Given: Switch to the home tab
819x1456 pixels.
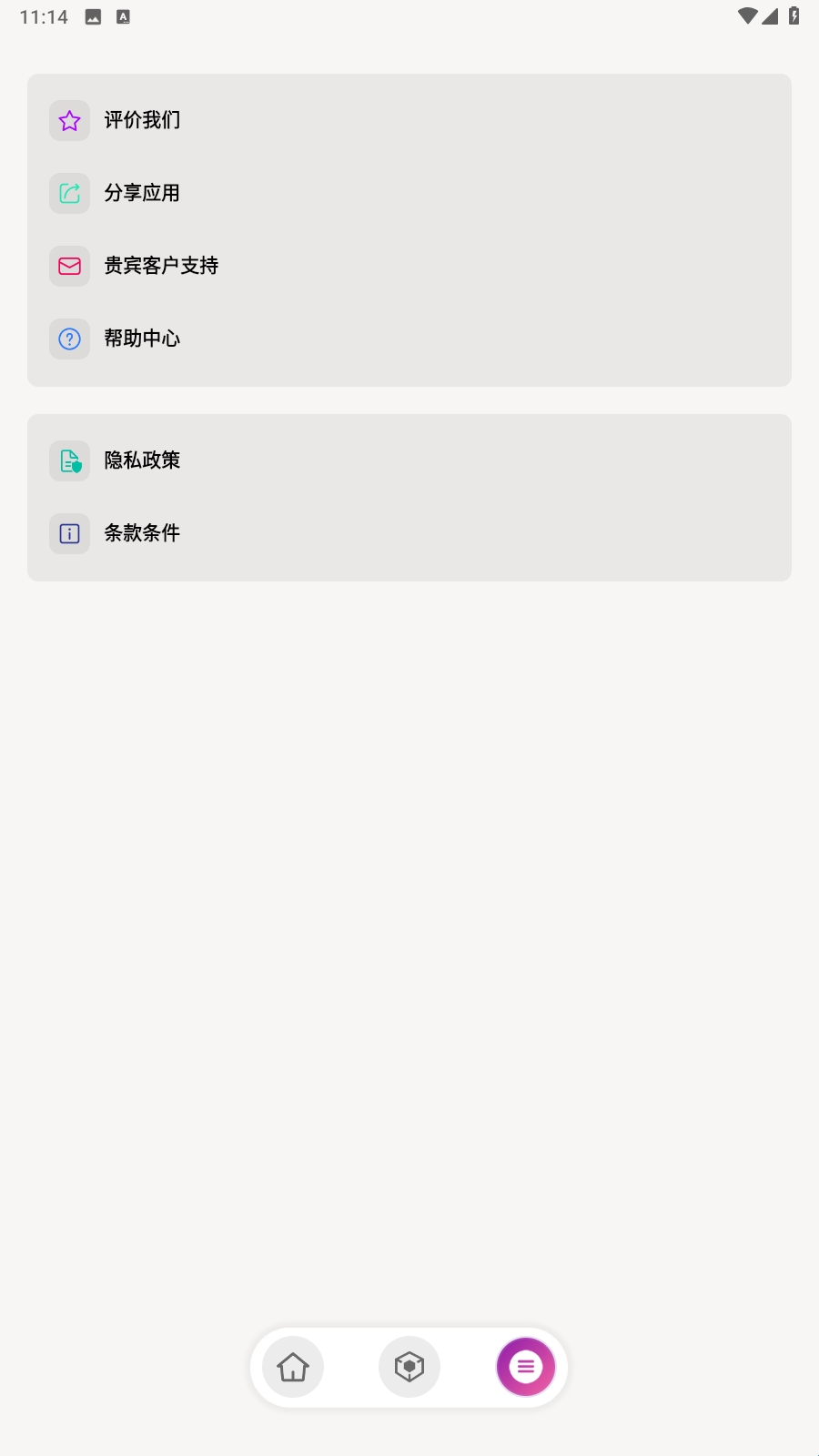Looking at the screenshot, I should click(293, 1367).
